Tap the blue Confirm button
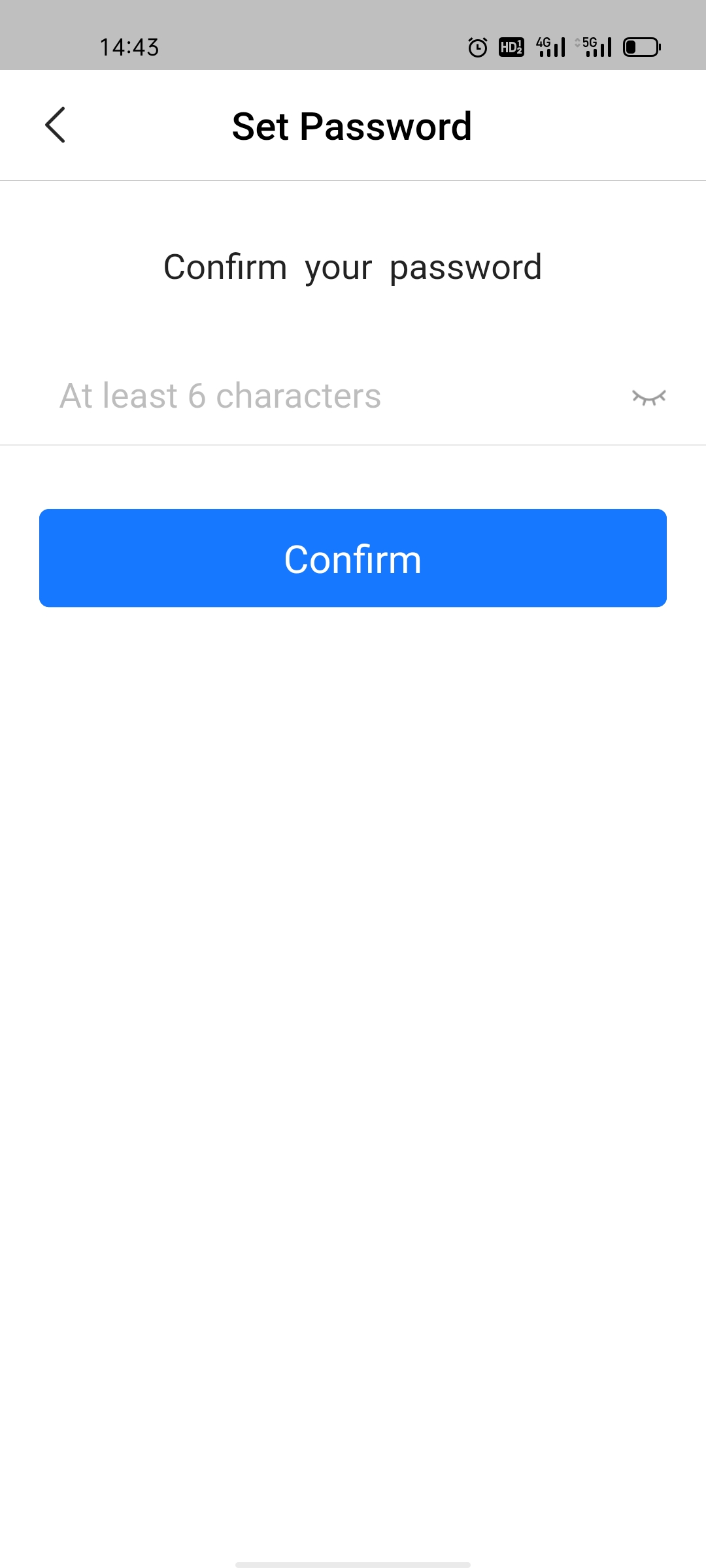 tap(353, 558)
